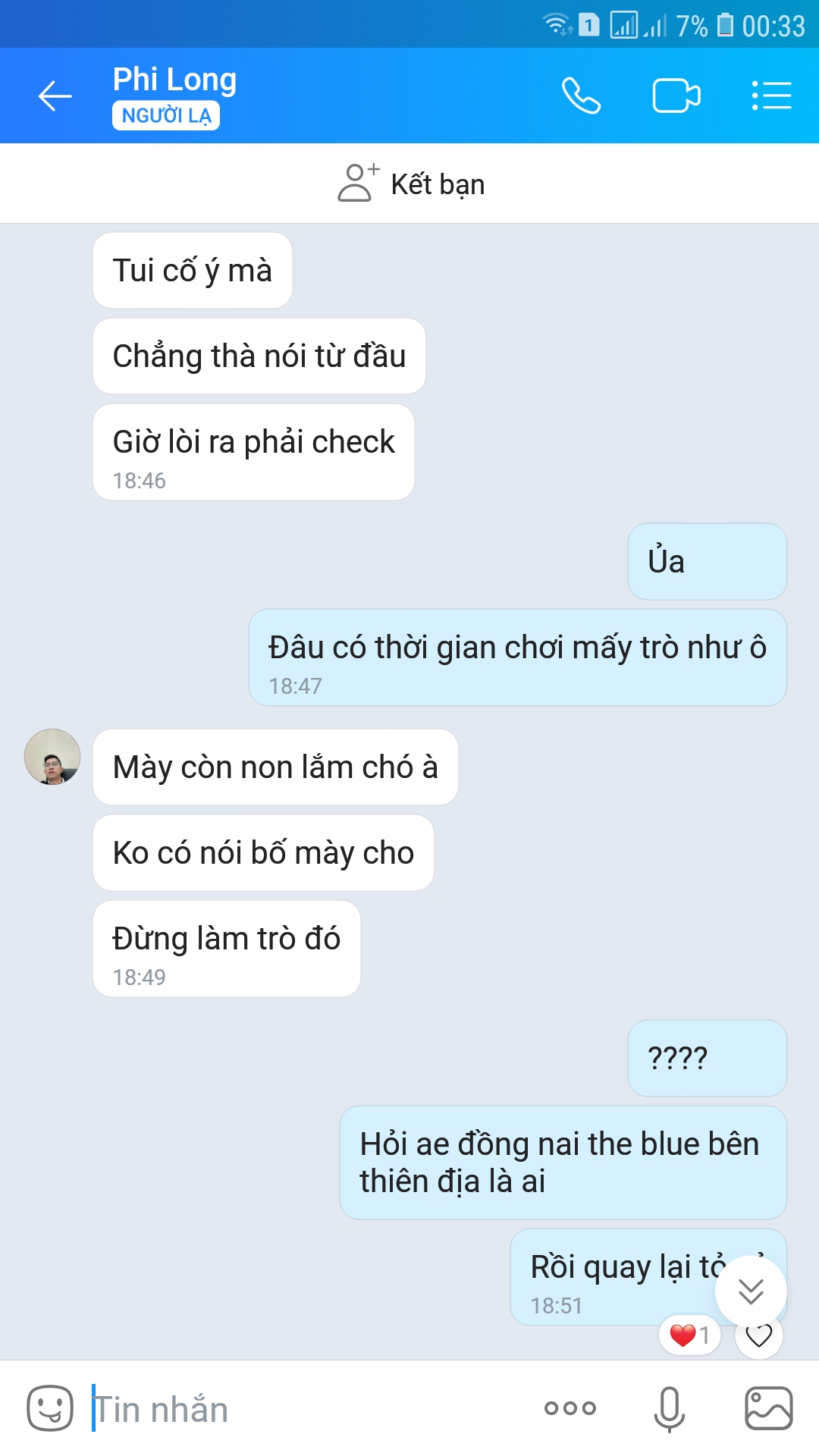The height and width of the screenshot is (1456, 819).
Task: Jump to the latest messages
Action: [751, 1291]
